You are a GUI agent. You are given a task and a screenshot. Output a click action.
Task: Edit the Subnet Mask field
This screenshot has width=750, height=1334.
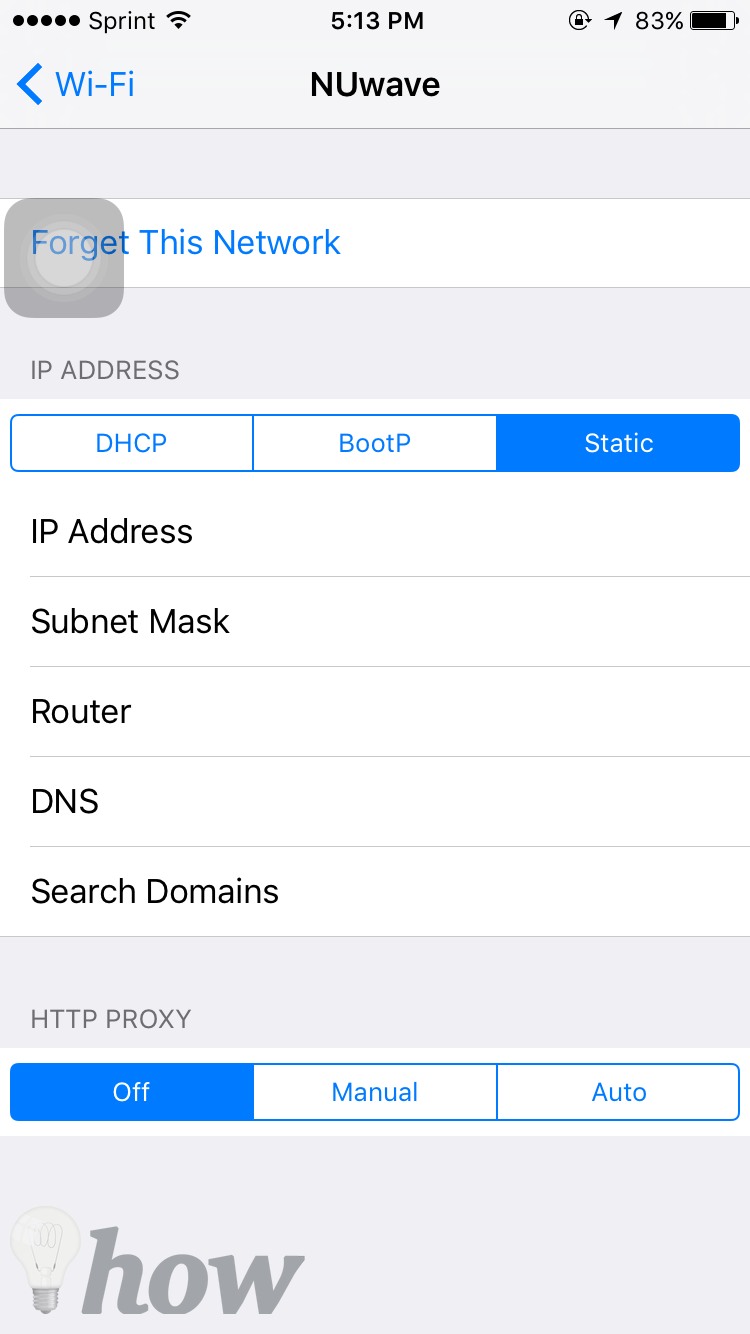[x=375, y=622]
